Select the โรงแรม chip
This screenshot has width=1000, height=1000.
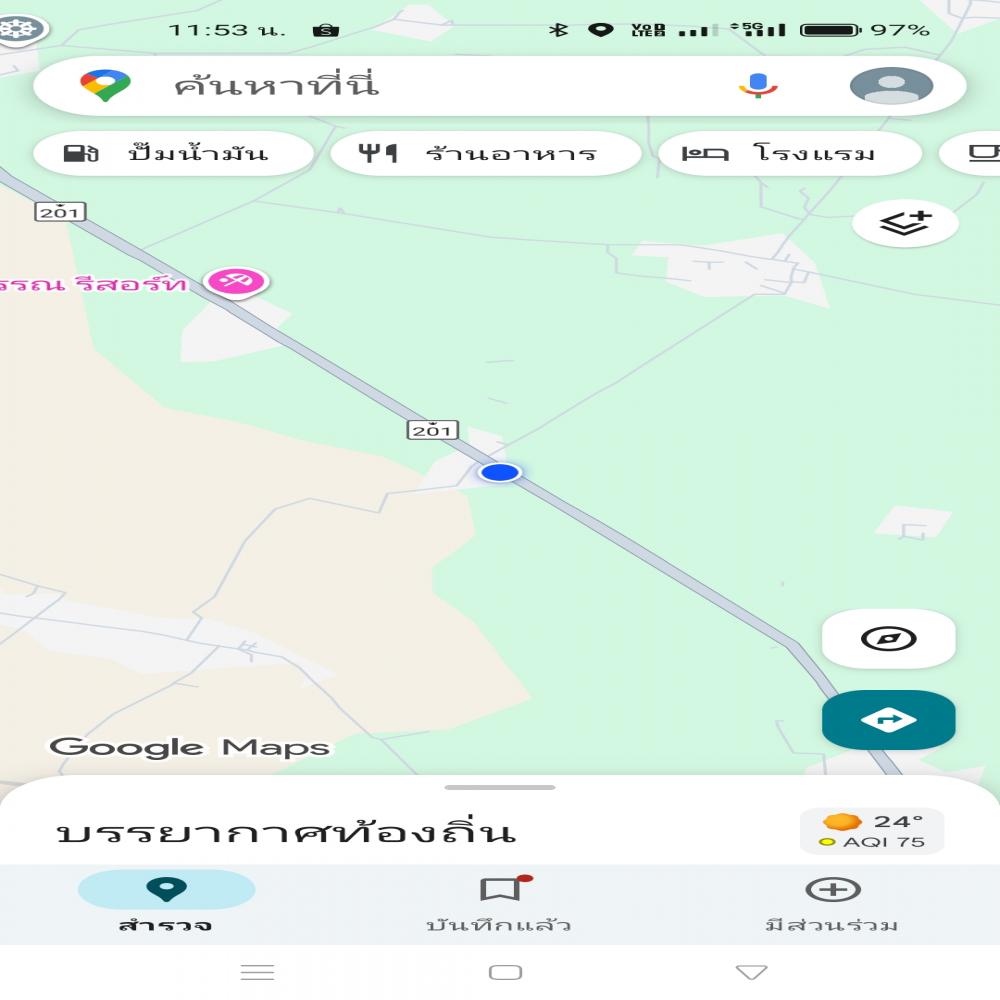[789, 154]
